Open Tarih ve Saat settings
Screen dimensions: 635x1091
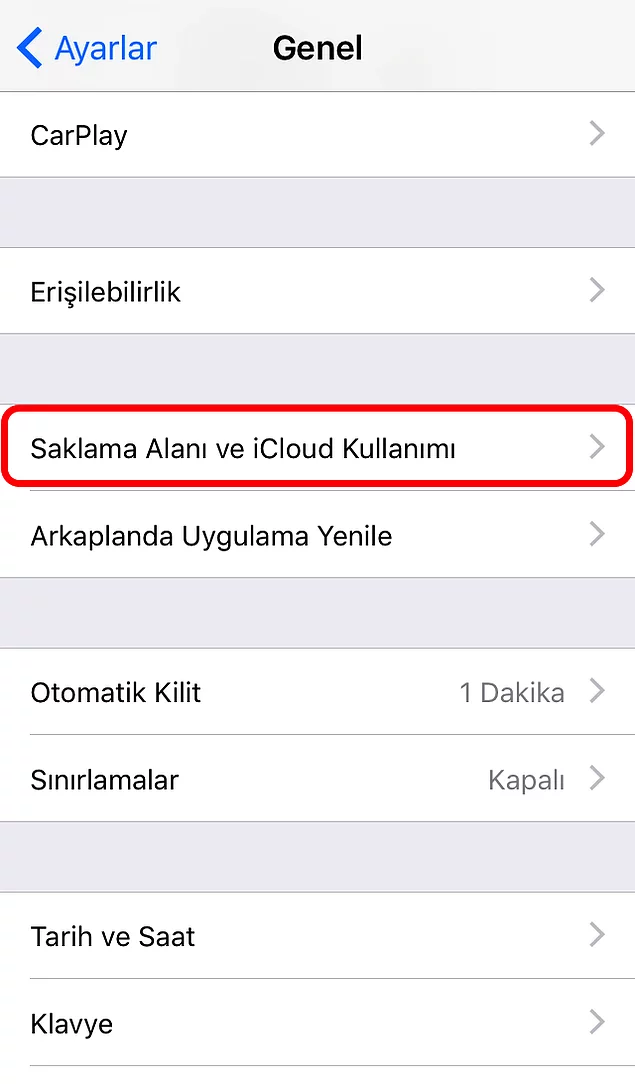tap(317, 936)
